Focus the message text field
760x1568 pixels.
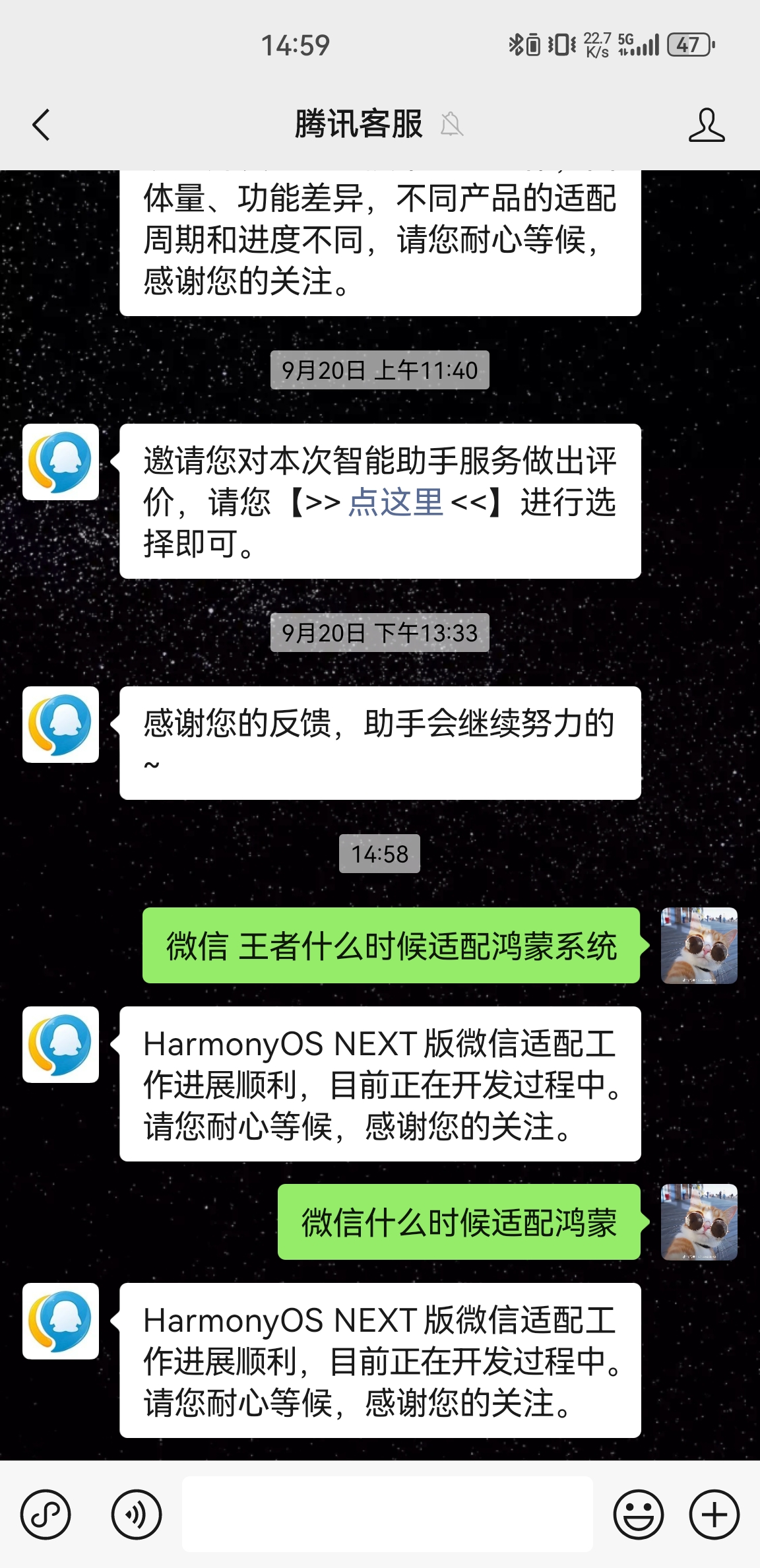pos(387,1514)
